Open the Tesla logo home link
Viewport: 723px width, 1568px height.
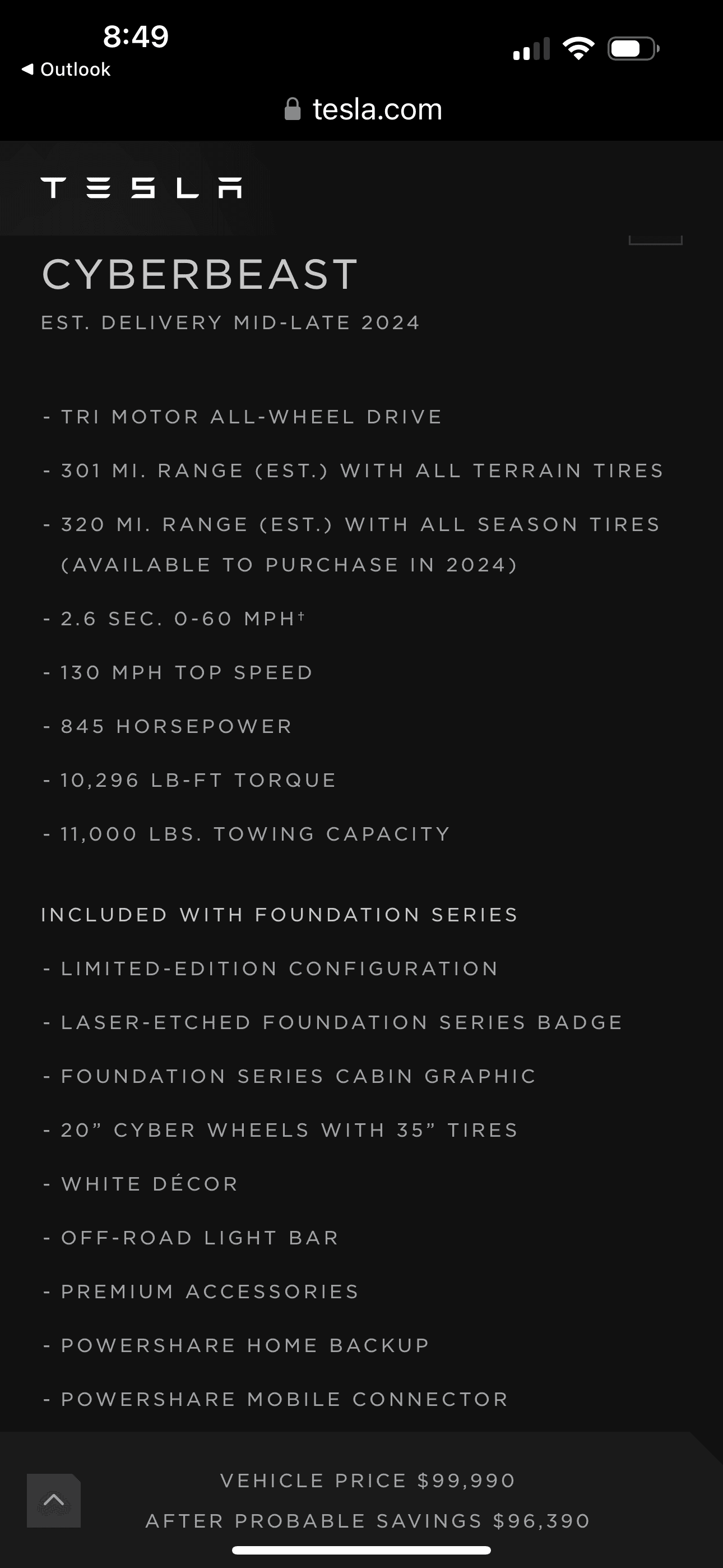(141, 187)
